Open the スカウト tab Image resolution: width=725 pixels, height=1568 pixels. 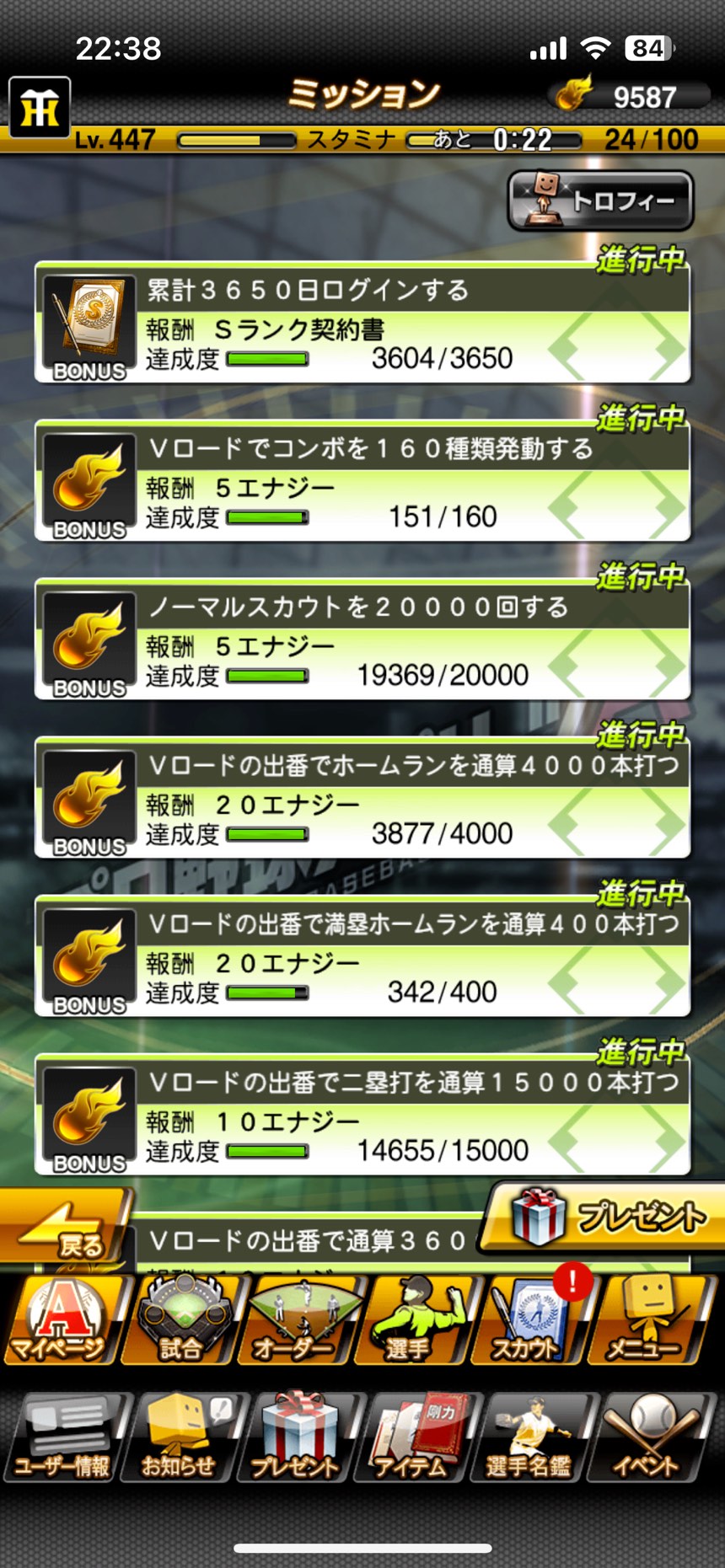coord(529,1320)
